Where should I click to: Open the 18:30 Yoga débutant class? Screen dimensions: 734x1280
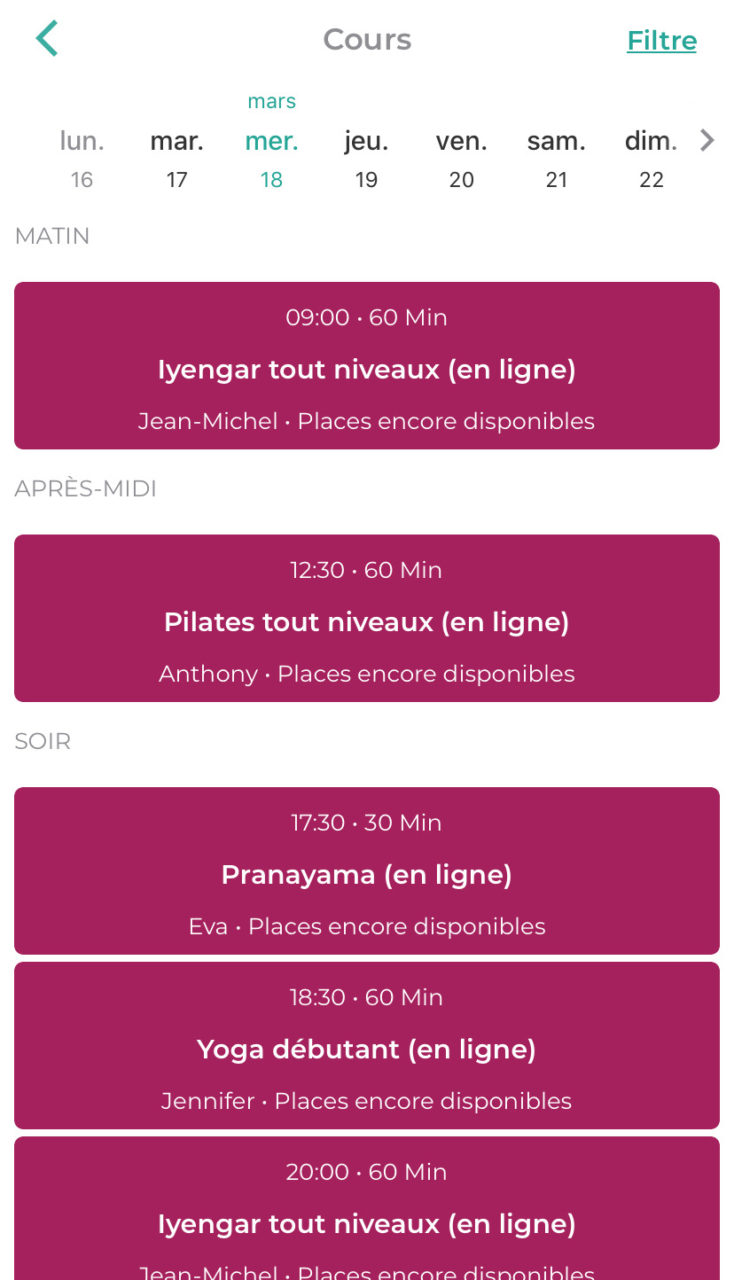(367, 1046)
